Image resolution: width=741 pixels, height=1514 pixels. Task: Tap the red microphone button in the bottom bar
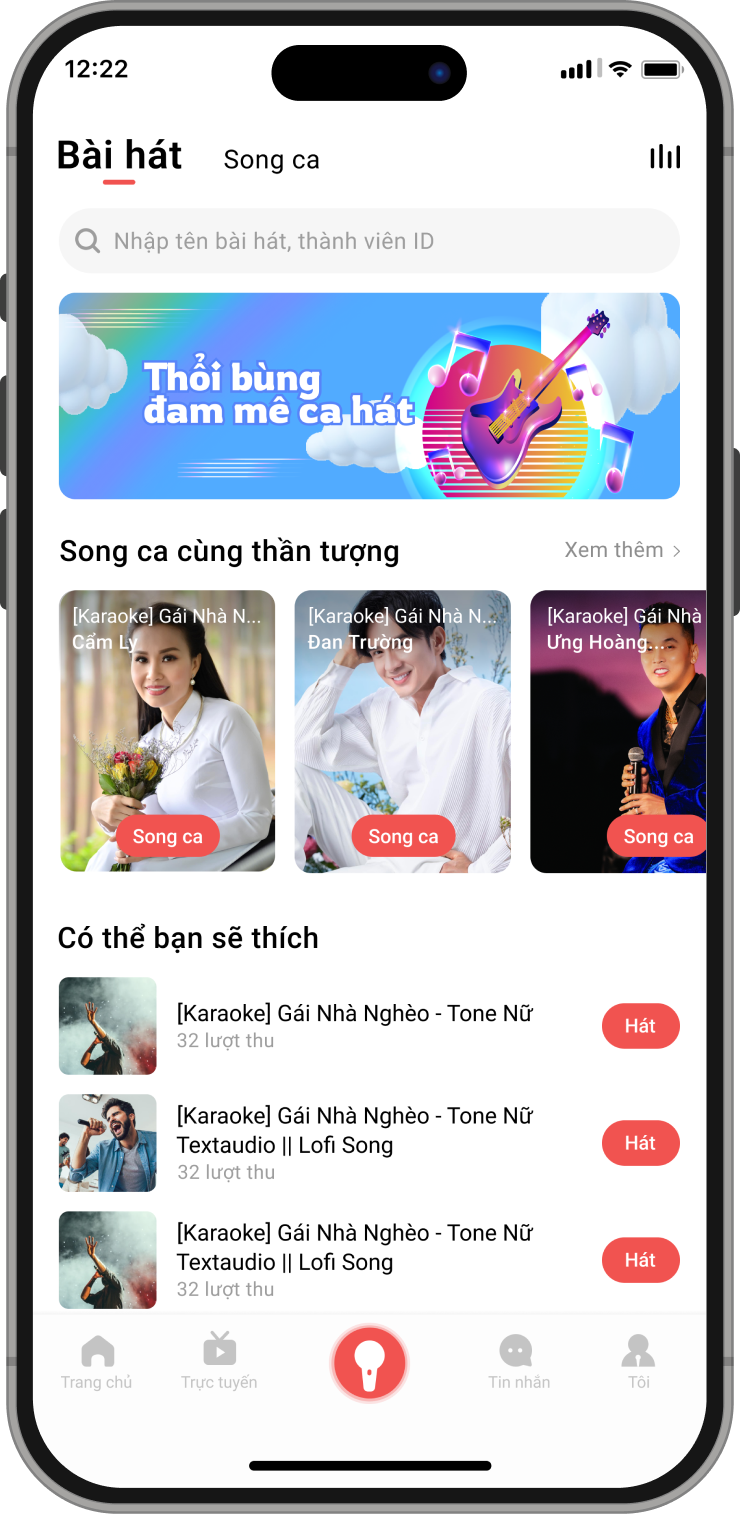(x=370, y=1363)
